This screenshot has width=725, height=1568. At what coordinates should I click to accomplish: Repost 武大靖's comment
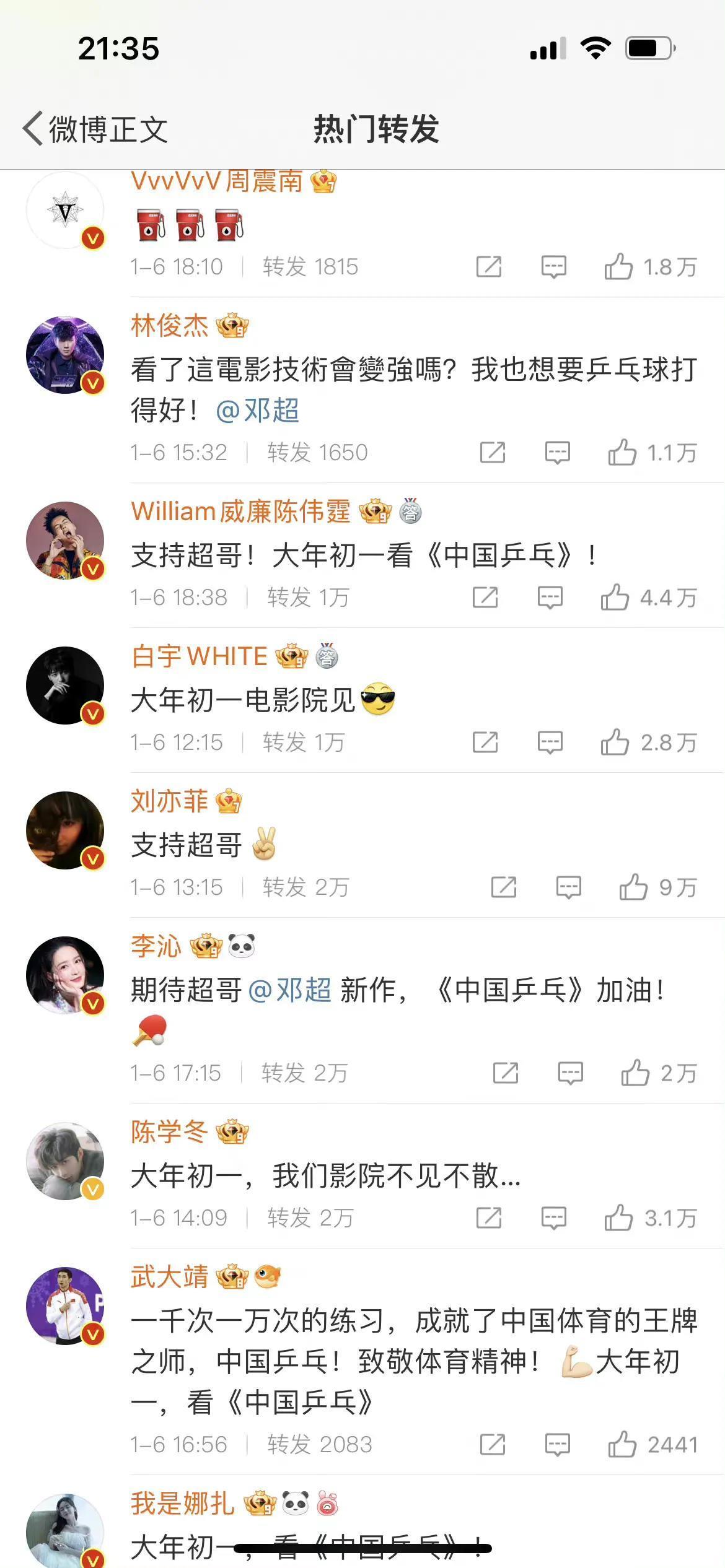click(x=493, y=1445)
